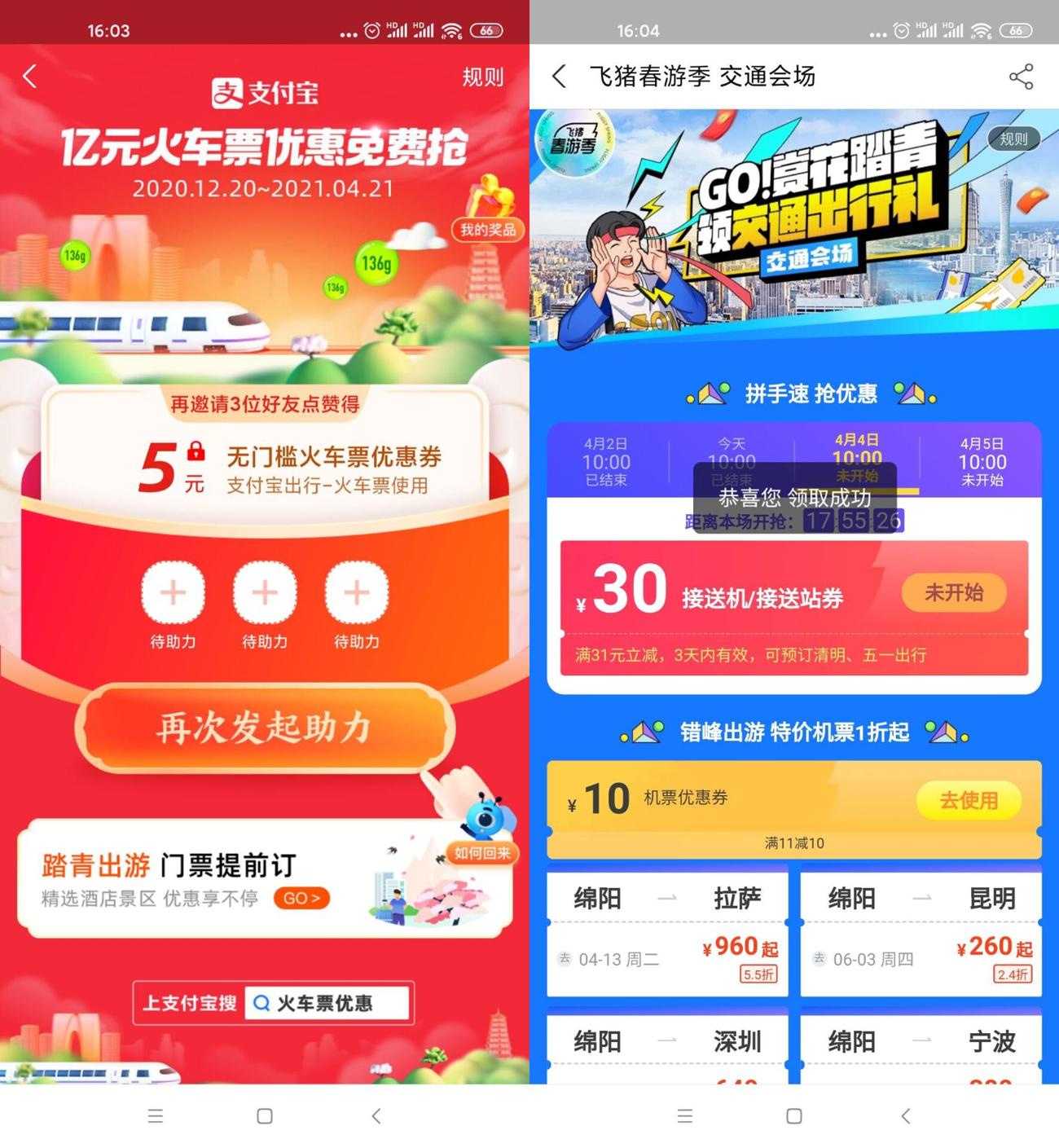This screenshot has height=1148, width=1059.
Task: Tap the back arrow on the Alipay promo page
Action: [x=30, y=75]
